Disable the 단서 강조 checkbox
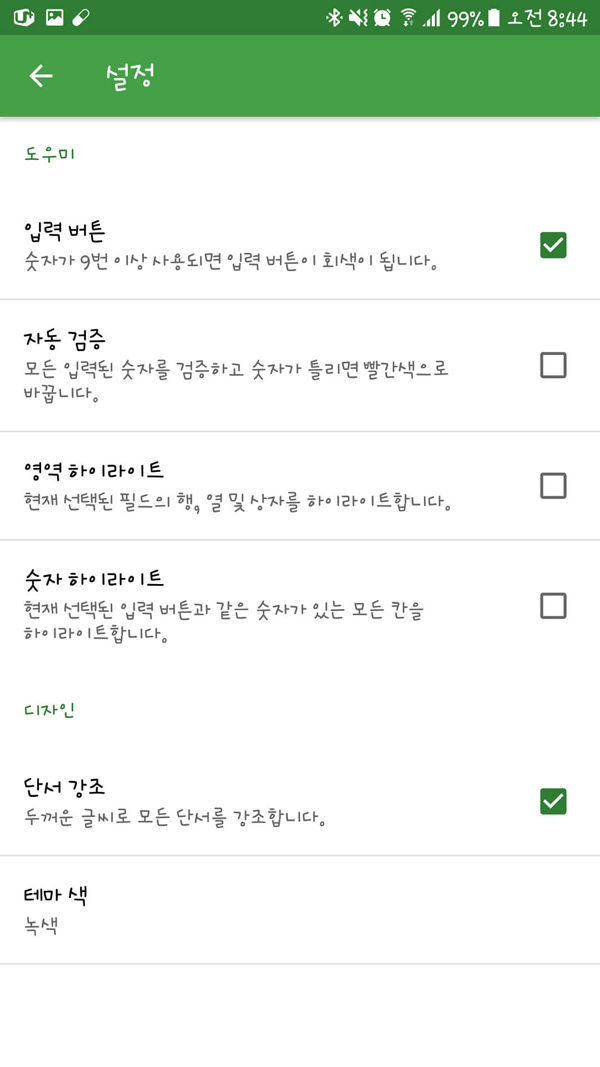The image size is (600, 1067). [553, 801]
